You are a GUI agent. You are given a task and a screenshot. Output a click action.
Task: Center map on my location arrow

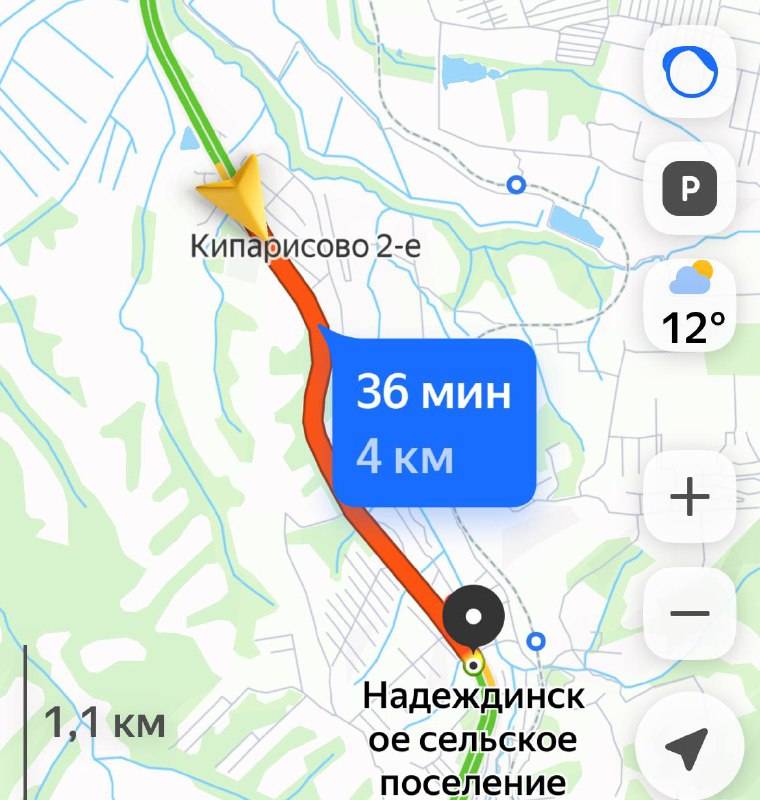tap(689, 746)
